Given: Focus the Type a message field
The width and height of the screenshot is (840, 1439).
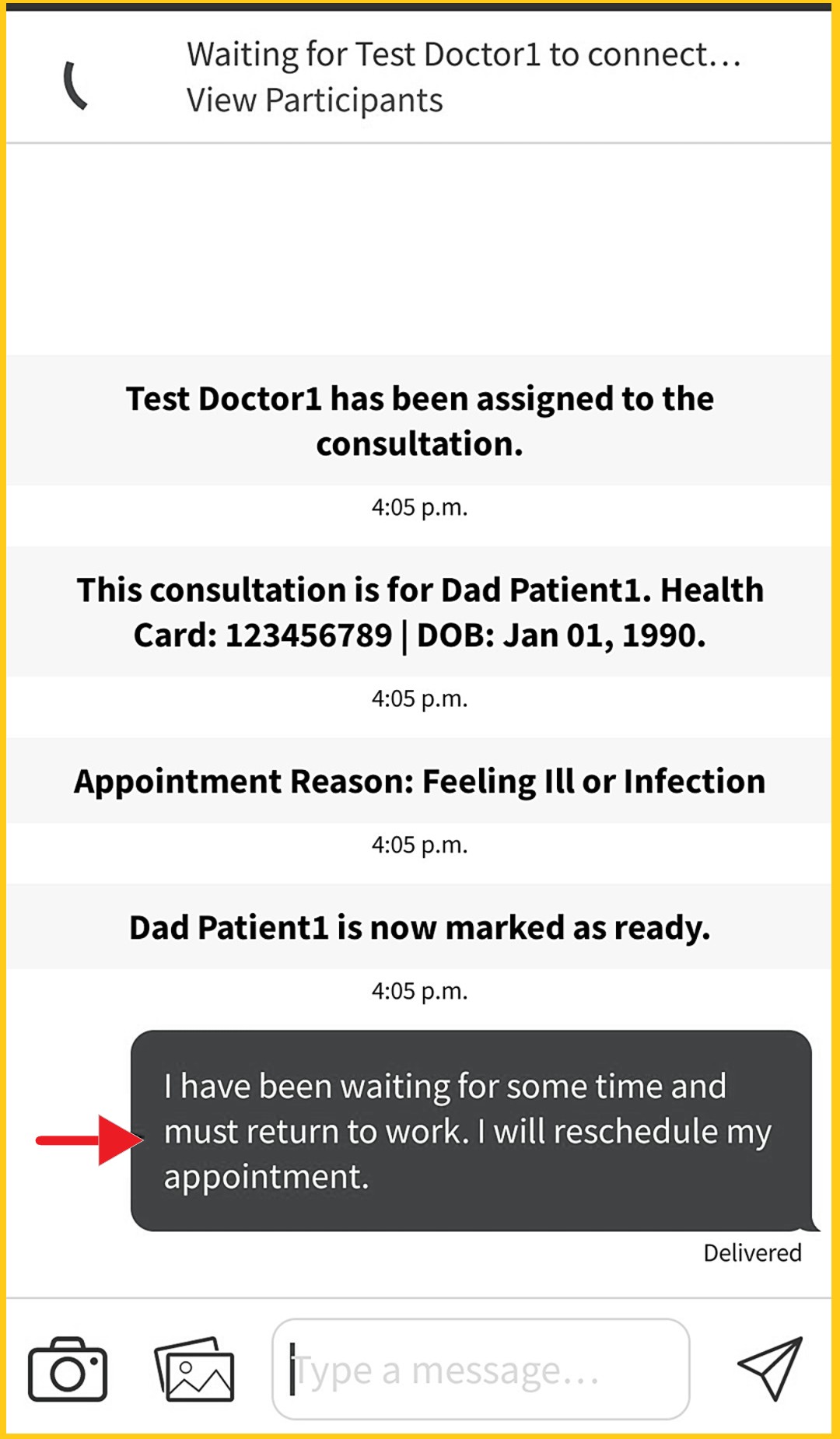Looking at the screenshot, I should [481, 1369].
